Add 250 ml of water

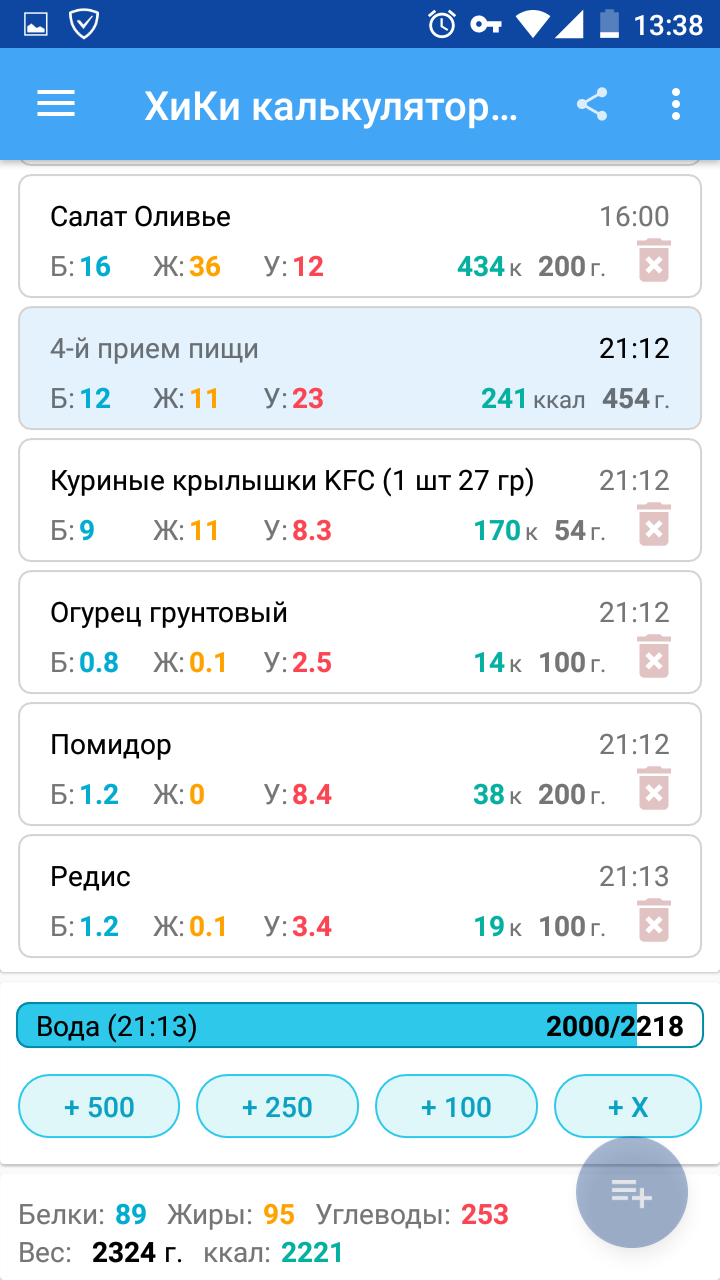pyautogui.click(x=277, y=1107)
